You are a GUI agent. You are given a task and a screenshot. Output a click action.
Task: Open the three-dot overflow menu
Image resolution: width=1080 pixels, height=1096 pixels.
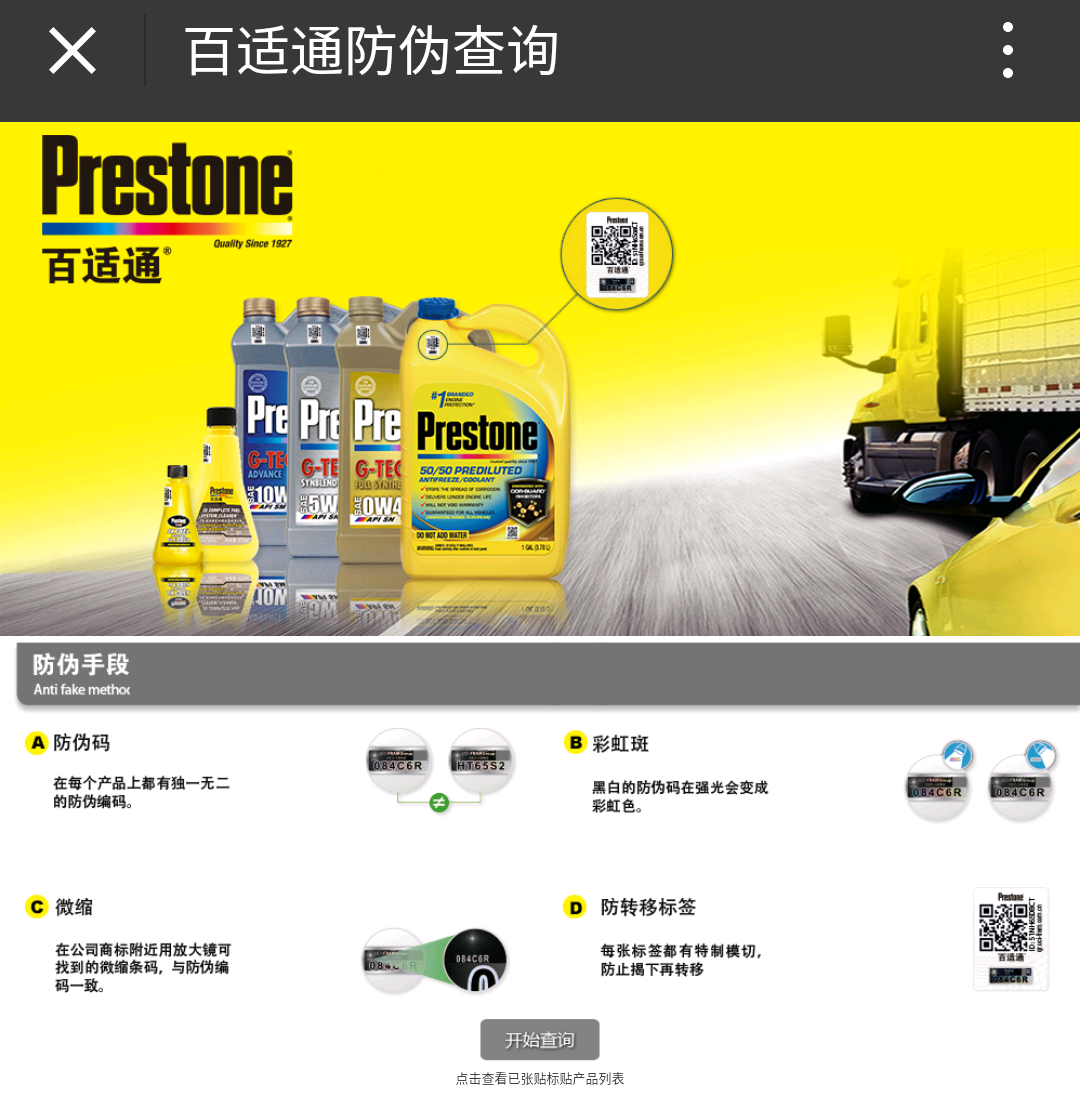point(1007,51)
